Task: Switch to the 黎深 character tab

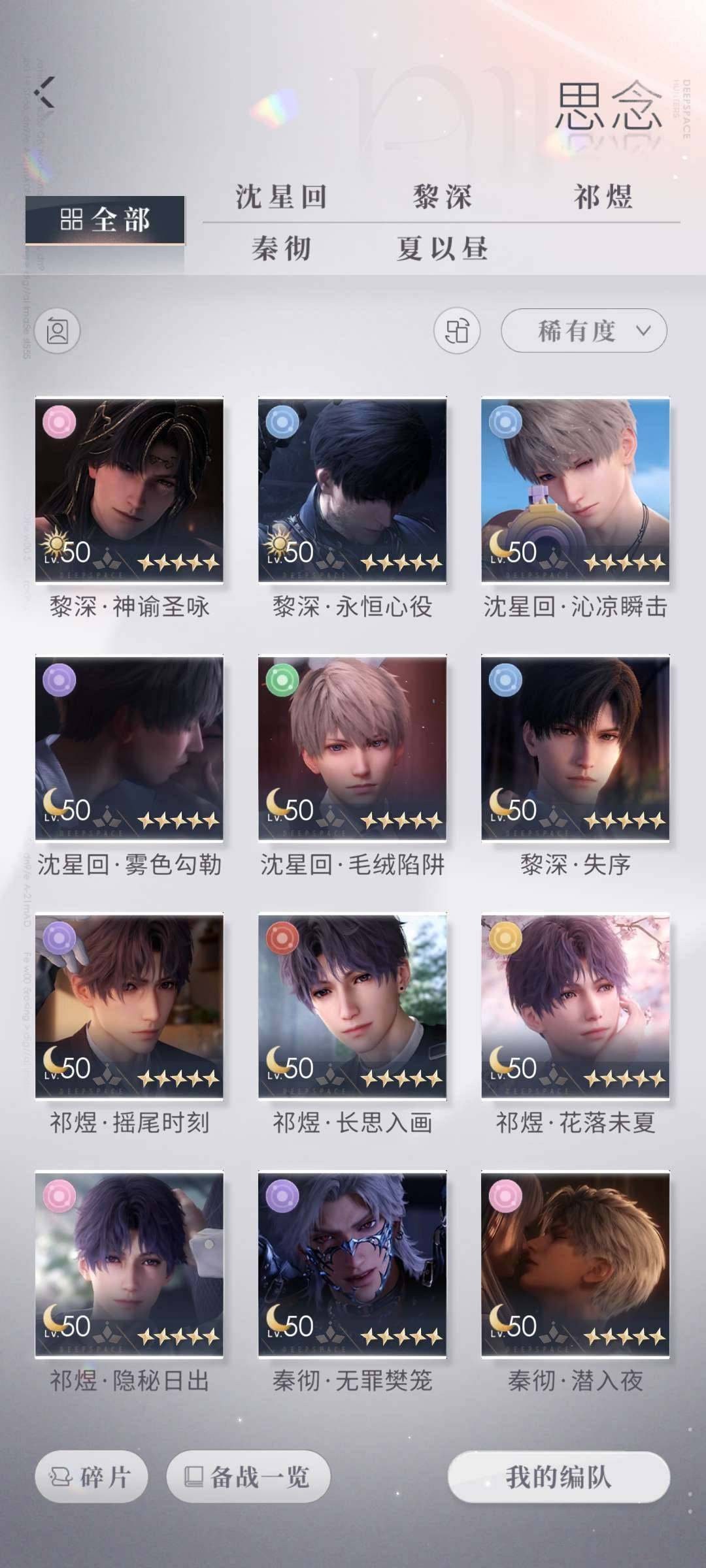Action: pos(441,198)
